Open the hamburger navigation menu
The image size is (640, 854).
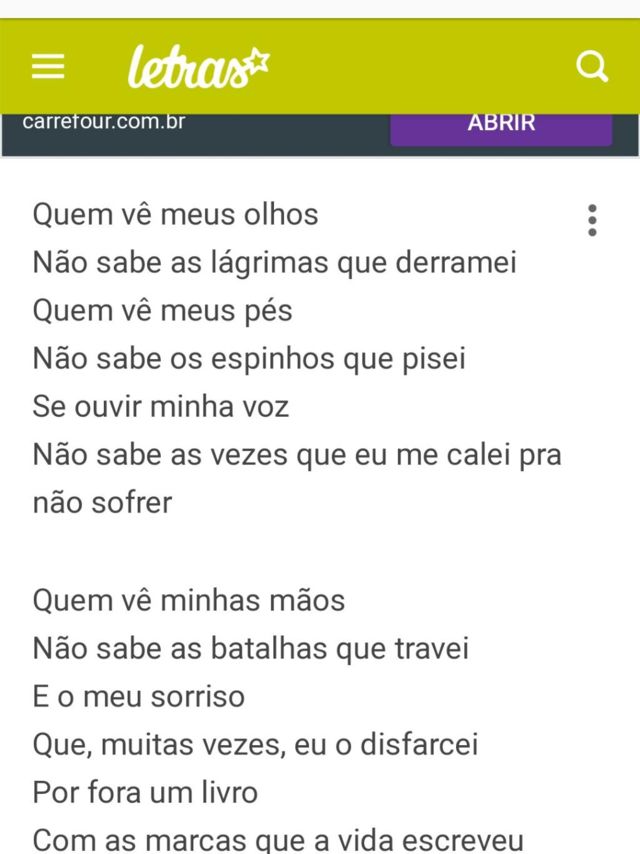tap(48, 67)
